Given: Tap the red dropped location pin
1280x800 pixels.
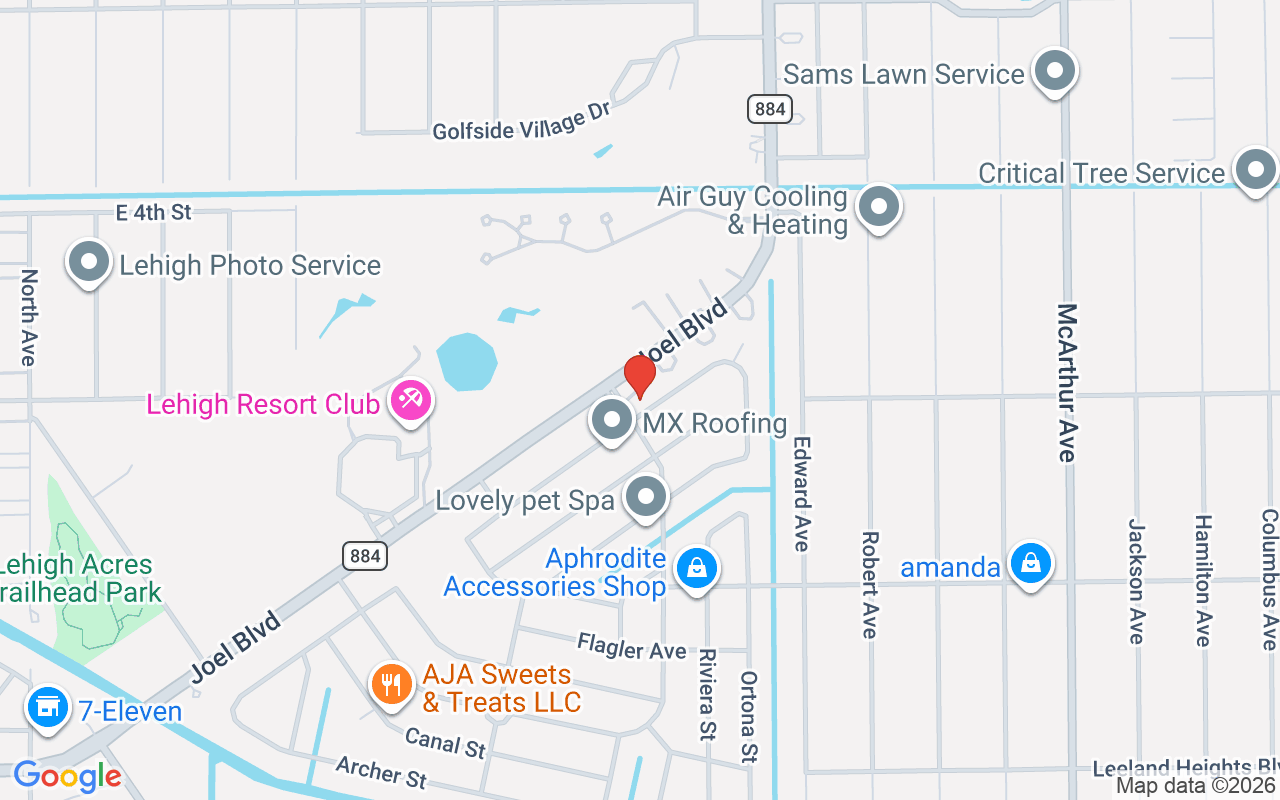Looking at the screenshot, I should point(640,376).
